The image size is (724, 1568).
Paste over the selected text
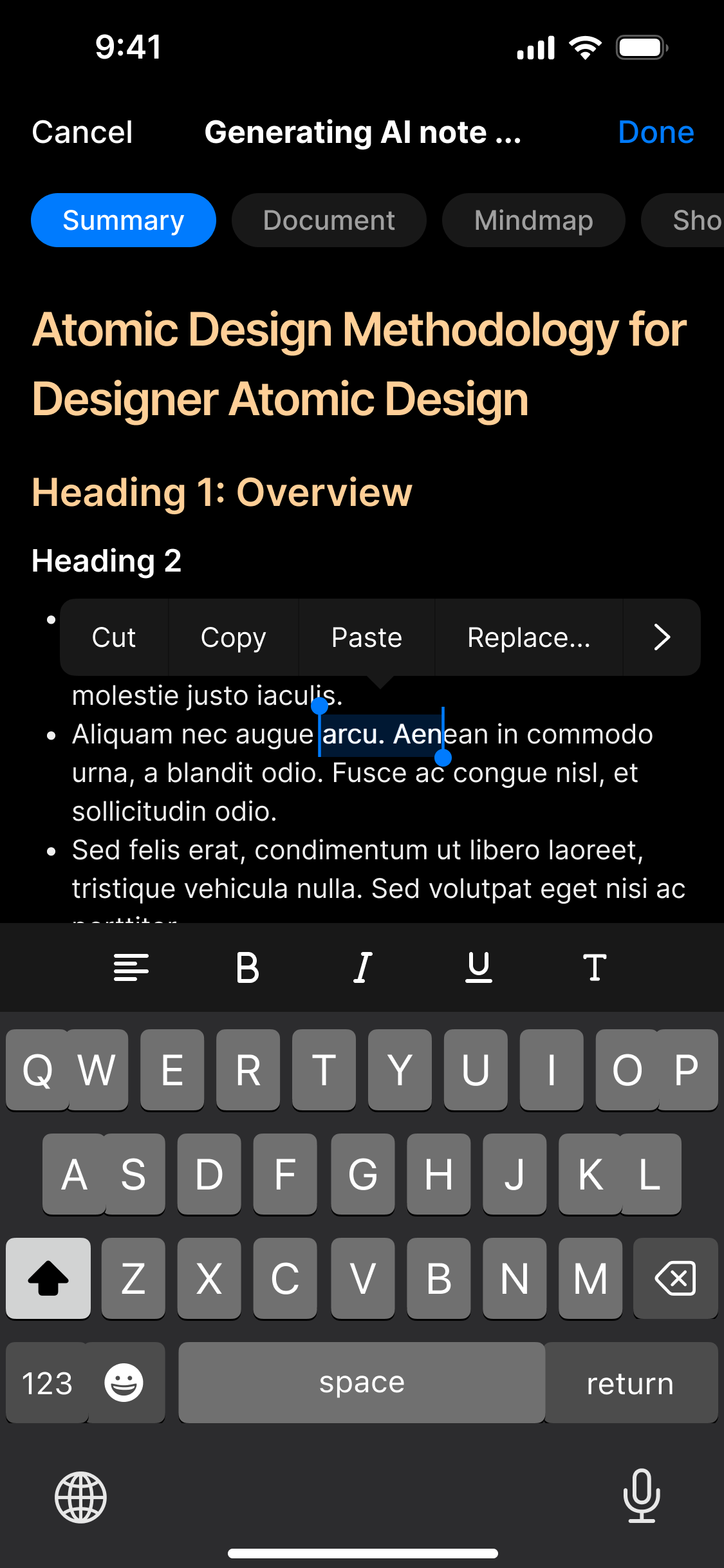[x=366, y=638]
